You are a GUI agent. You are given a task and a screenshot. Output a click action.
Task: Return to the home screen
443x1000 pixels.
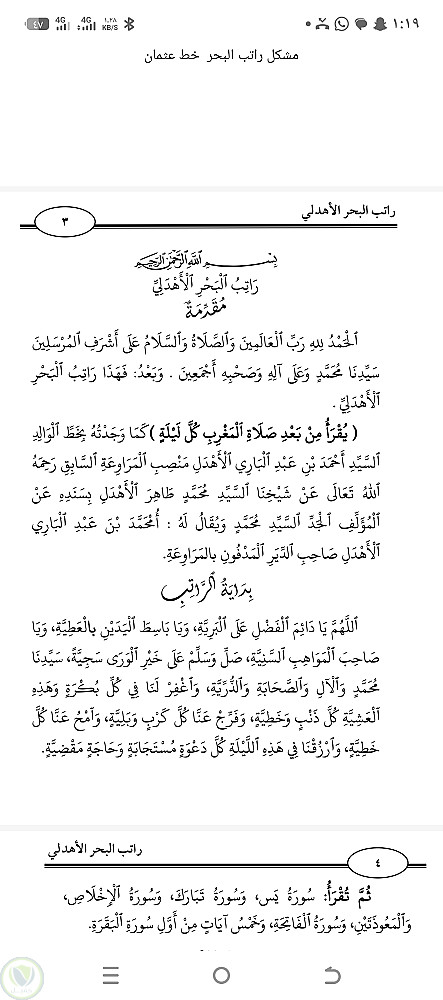click(x=221, y=975)
